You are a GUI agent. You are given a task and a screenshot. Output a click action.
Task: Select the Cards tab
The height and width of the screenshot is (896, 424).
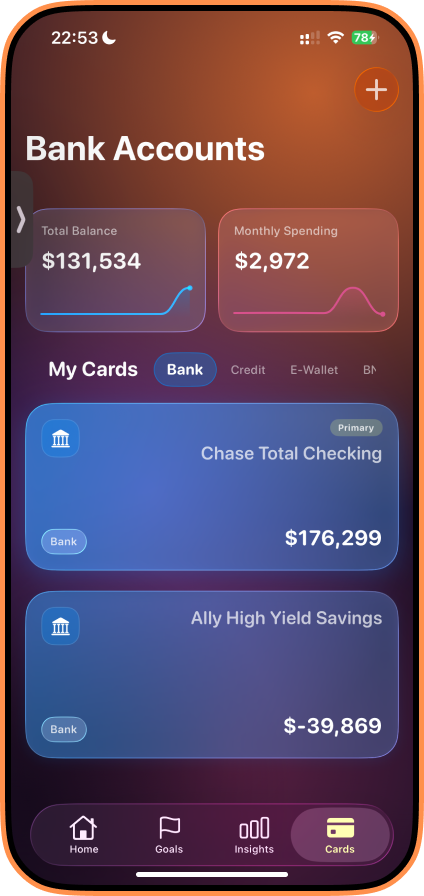tap(340, 835)
